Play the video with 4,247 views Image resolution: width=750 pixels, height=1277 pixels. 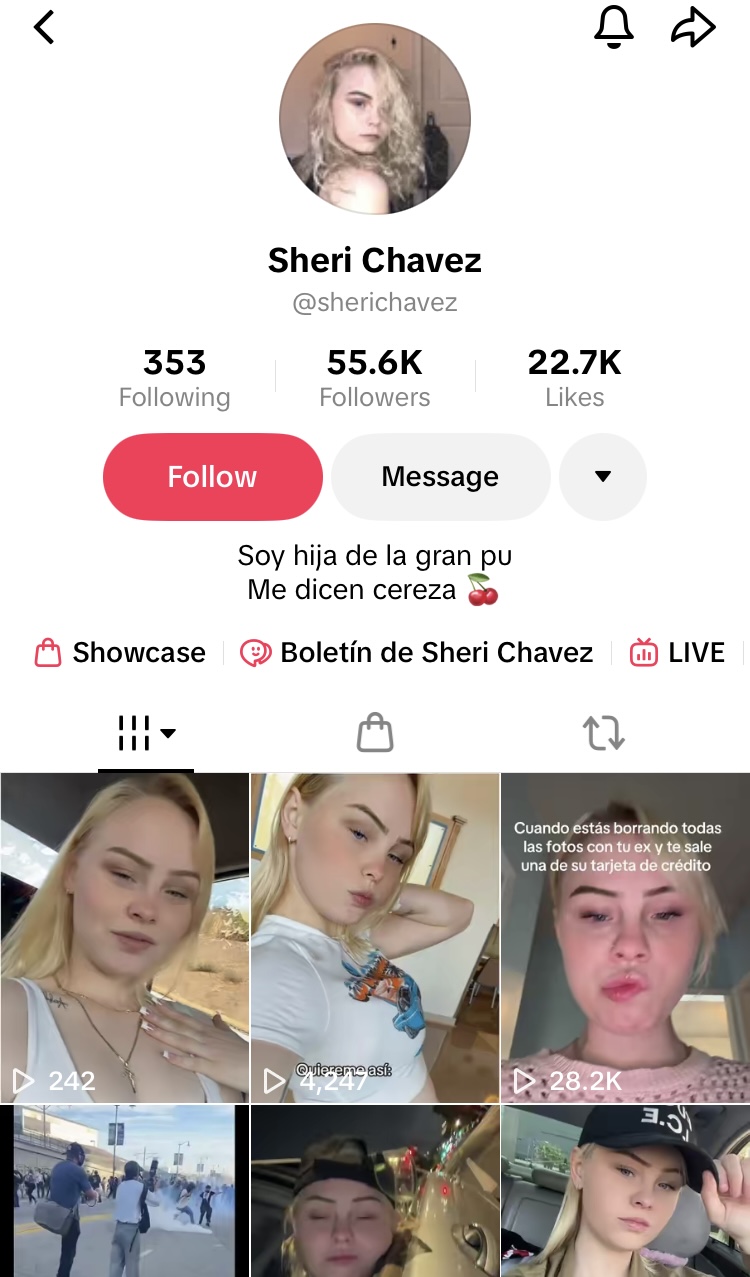pyautogui.click(x=375, y=937)
